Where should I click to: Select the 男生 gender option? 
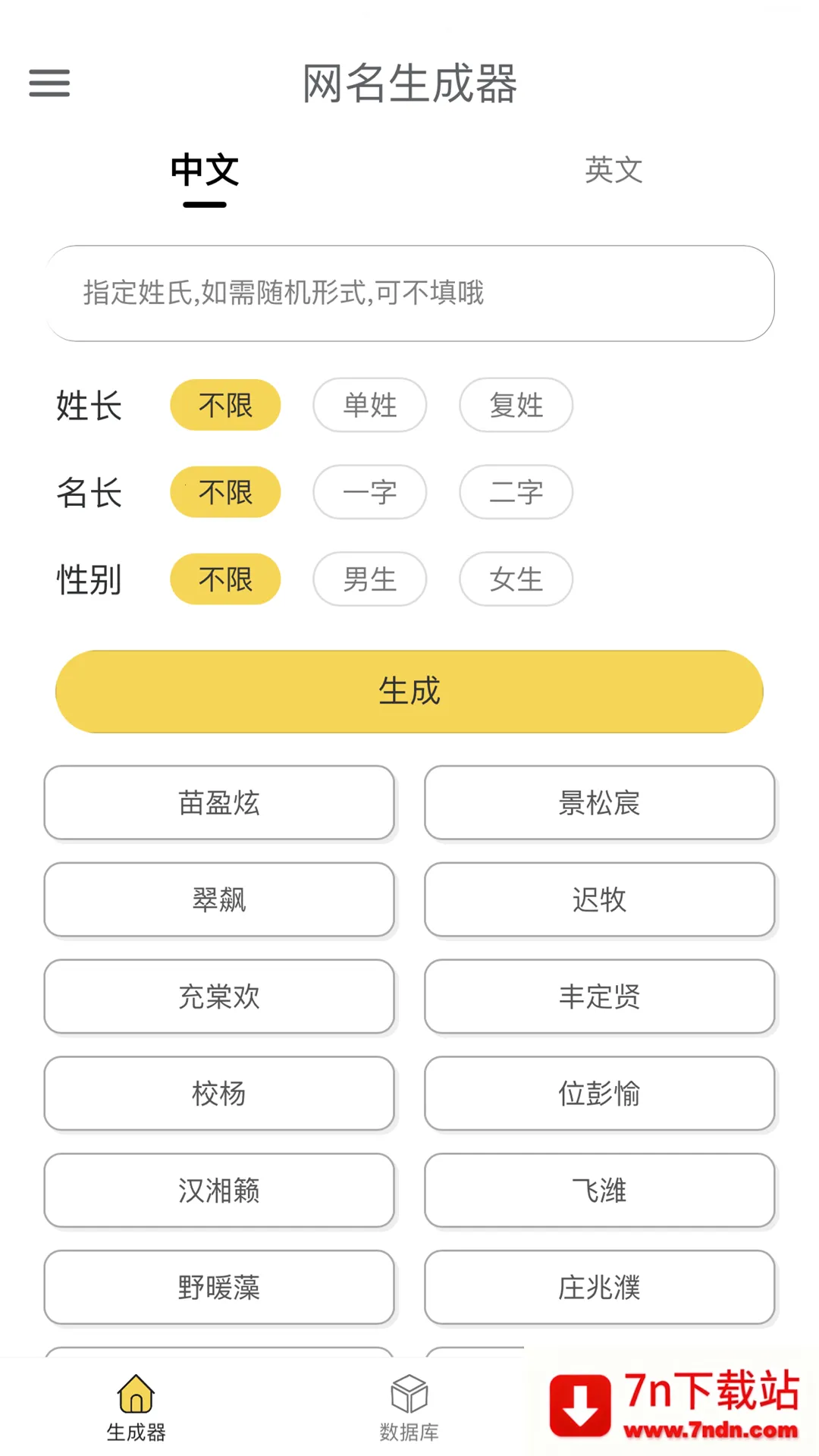coord(369,579)
